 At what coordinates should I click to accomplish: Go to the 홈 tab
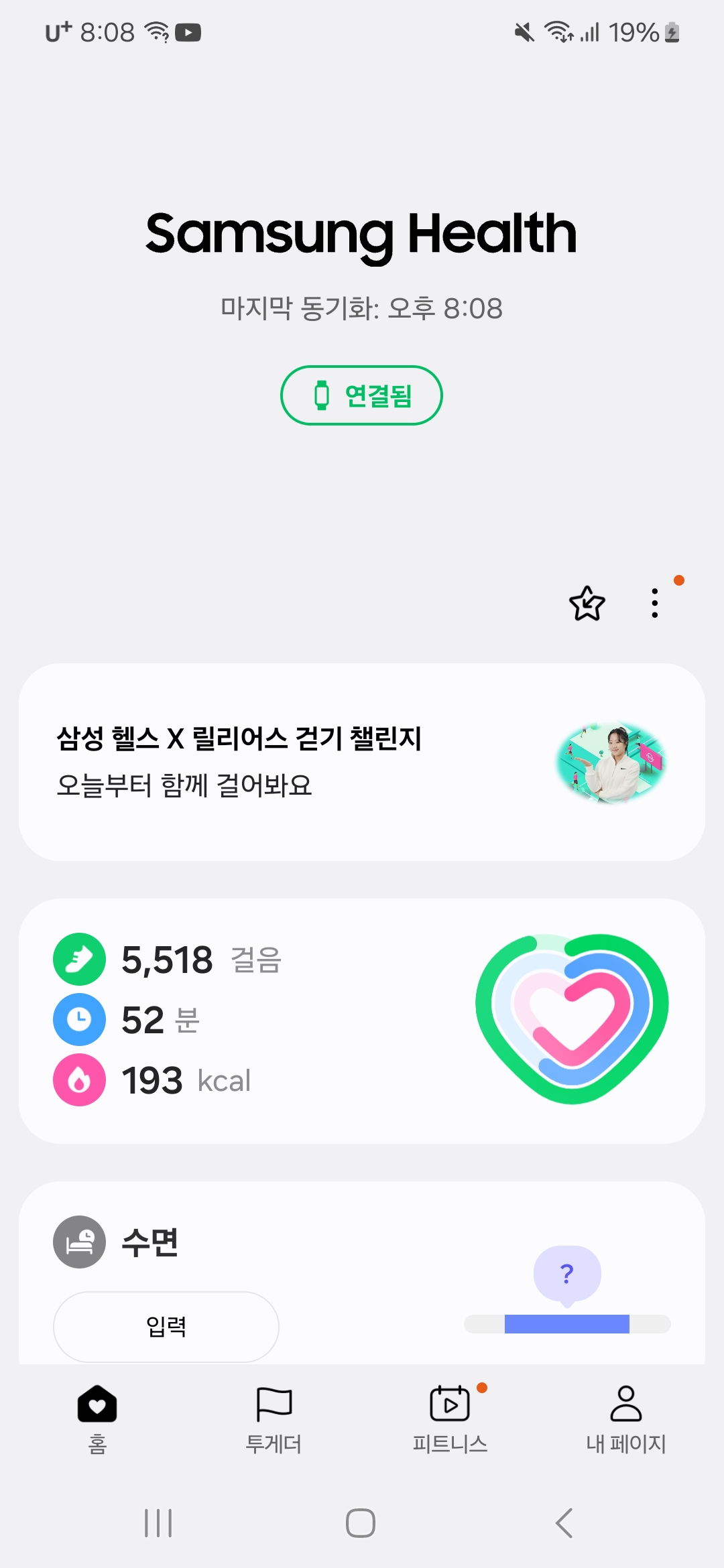(x=97, y=1418)
